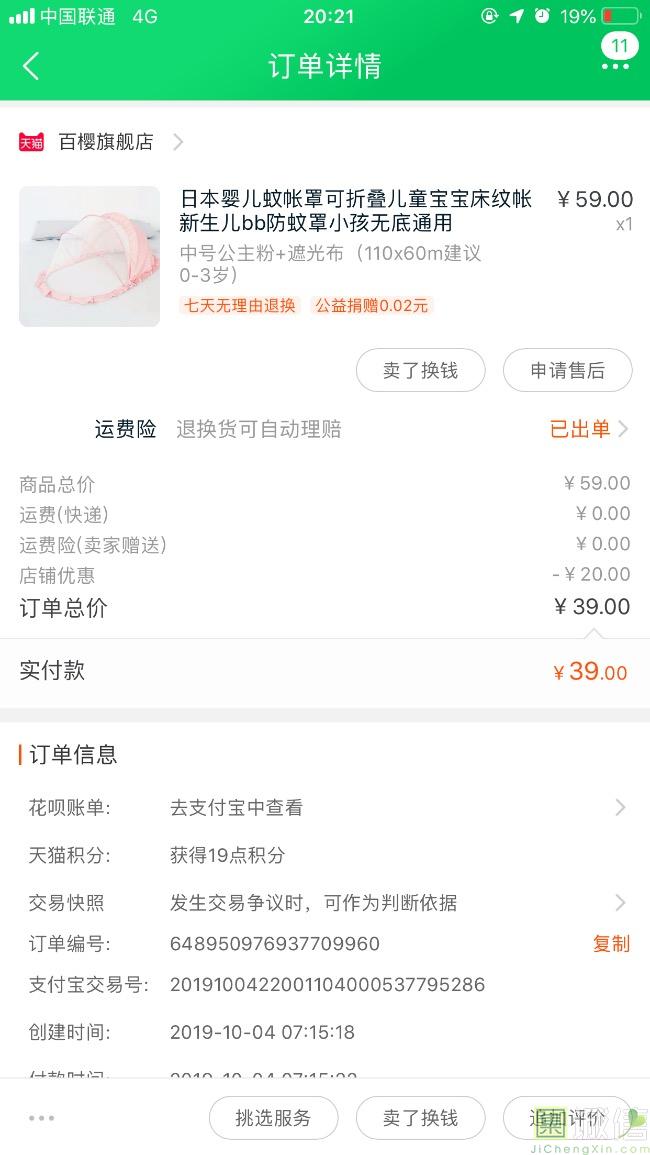Viewport: 650px width, 1155px height.
Task: Tap 卖了换钱 next to 挑选服务
Action: [x=420, y=1118]
